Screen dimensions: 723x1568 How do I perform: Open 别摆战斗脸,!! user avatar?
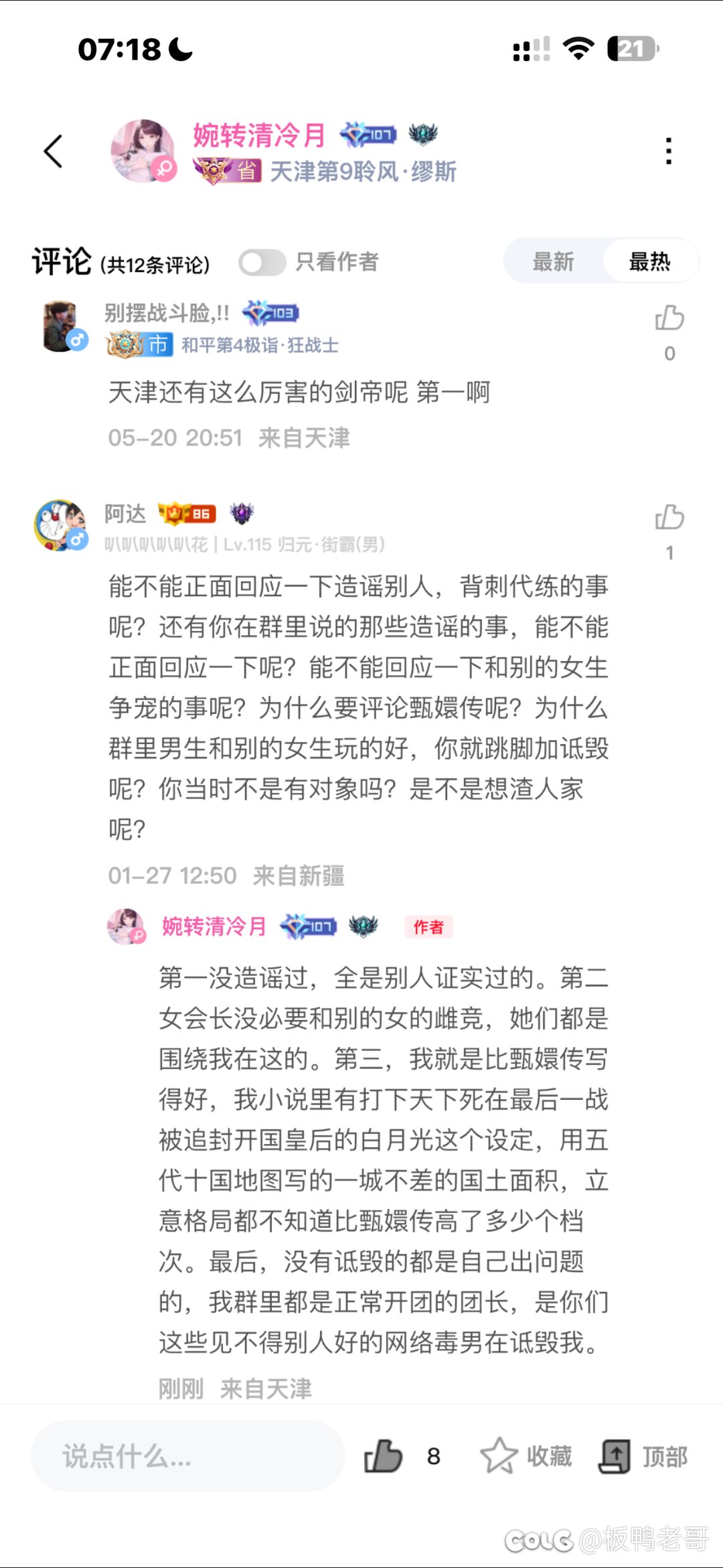62,326
